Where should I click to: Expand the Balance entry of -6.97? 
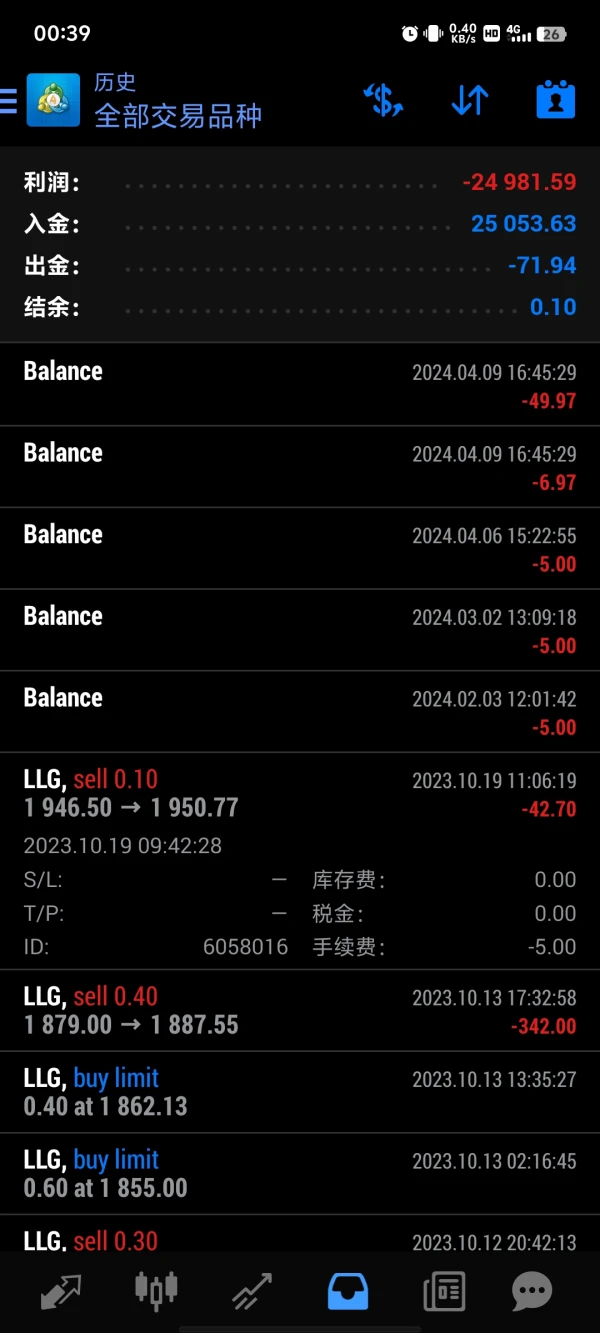300,467
